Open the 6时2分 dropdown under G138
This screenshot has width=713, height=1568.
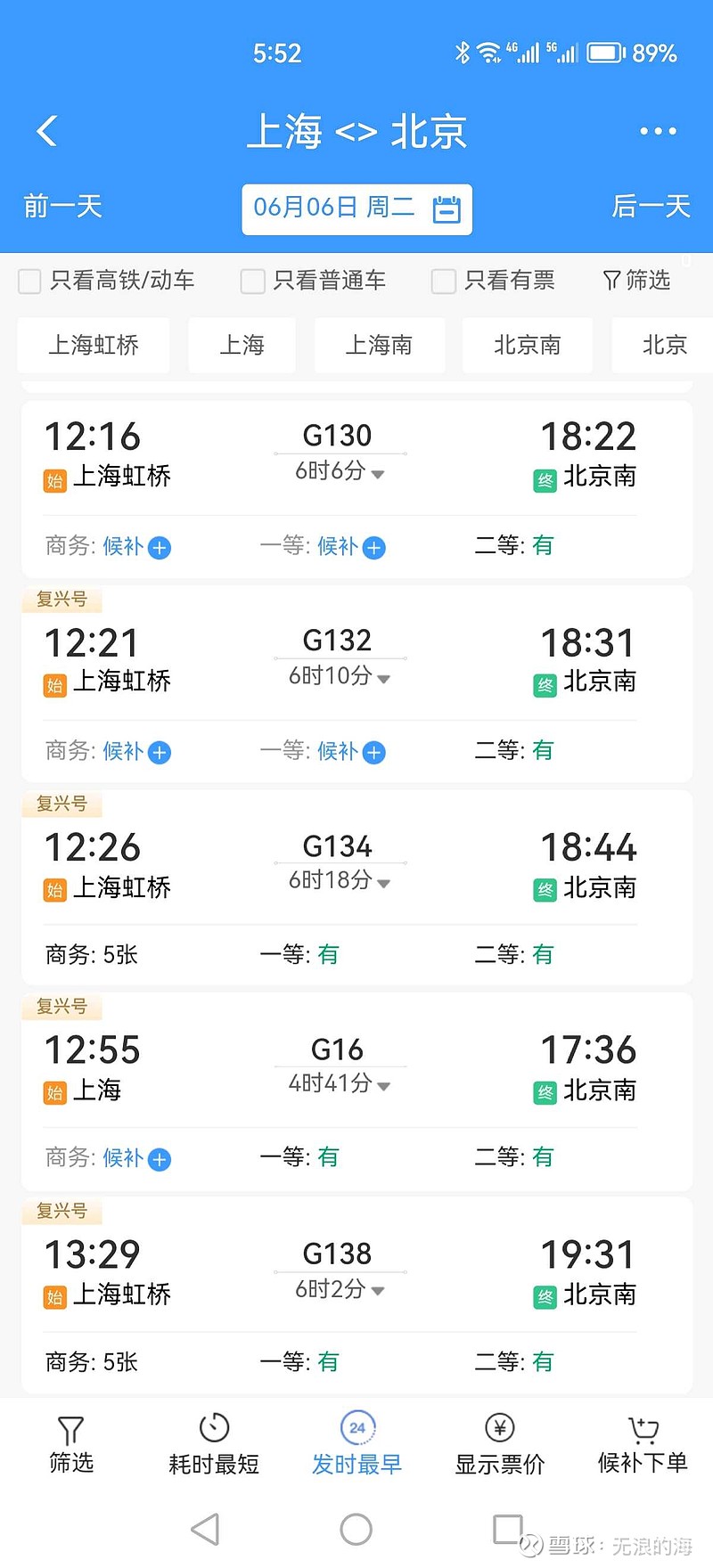(x=378, y=1290)
